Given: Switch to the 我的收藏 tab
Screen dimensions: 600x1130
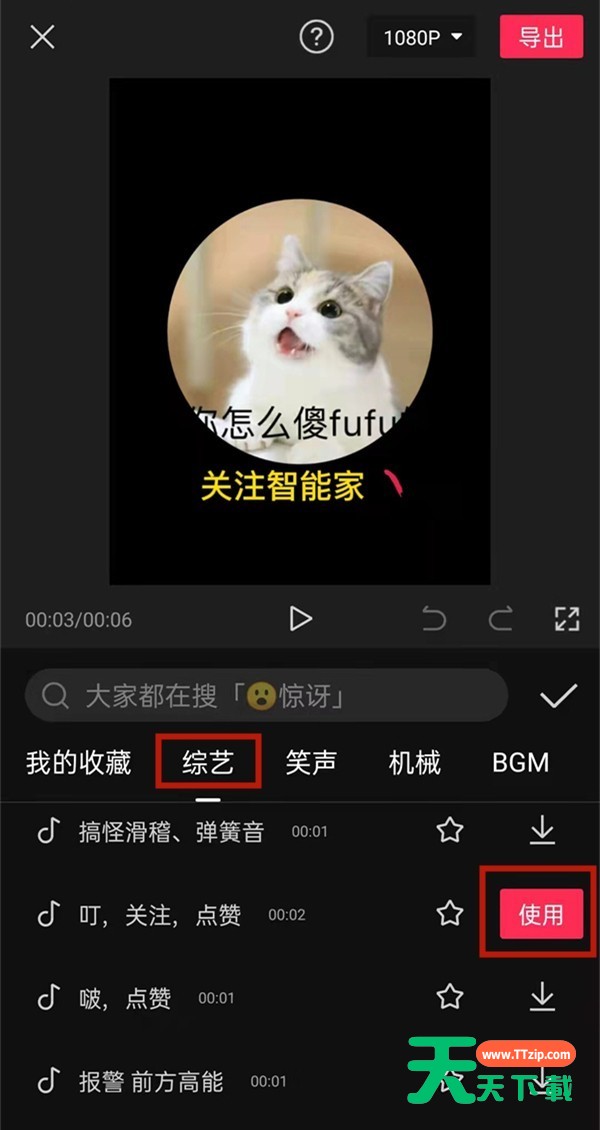Looking at the screenshot, I should tap(78, 763).
